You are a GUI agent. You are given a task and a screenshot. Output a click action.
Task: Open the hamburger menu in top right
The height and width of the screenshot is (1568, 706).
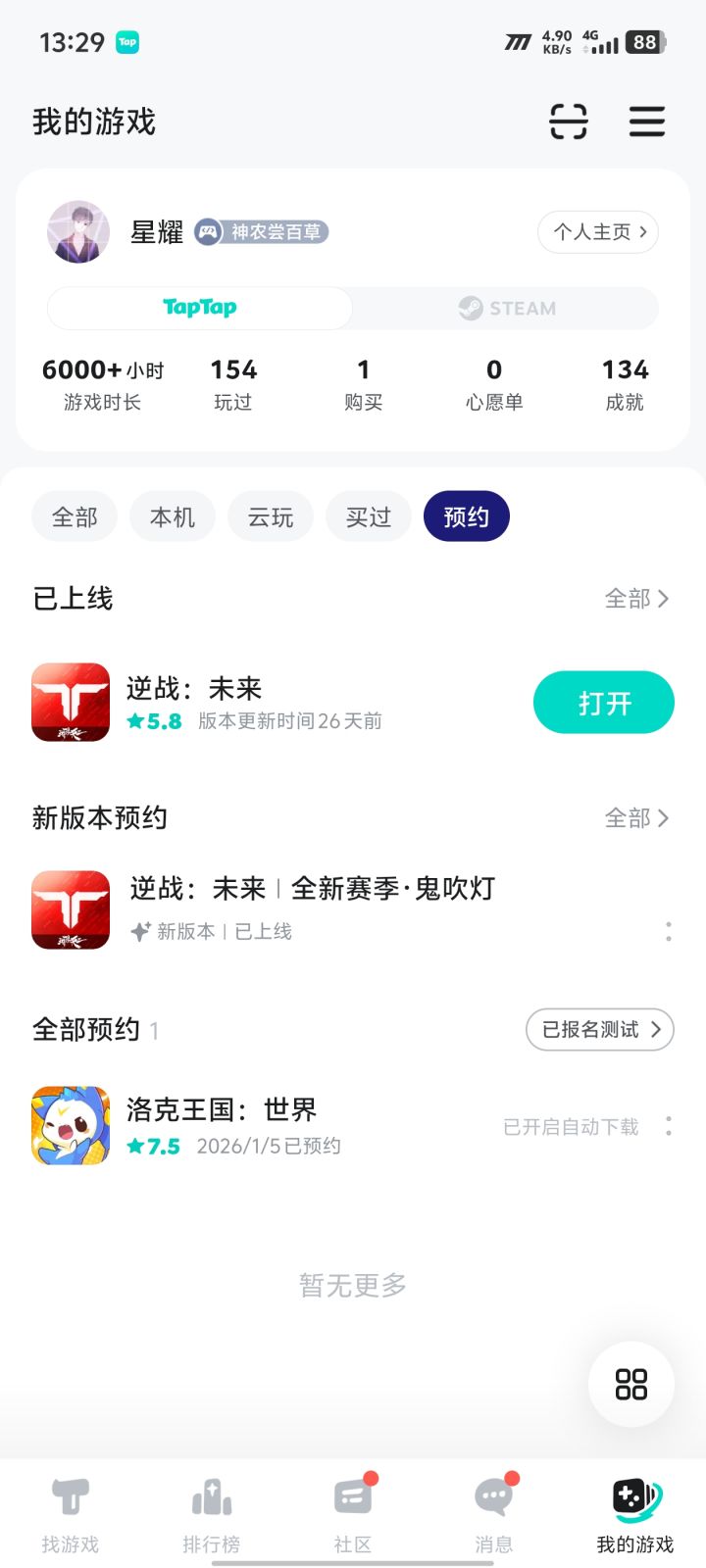coord(646,122)
